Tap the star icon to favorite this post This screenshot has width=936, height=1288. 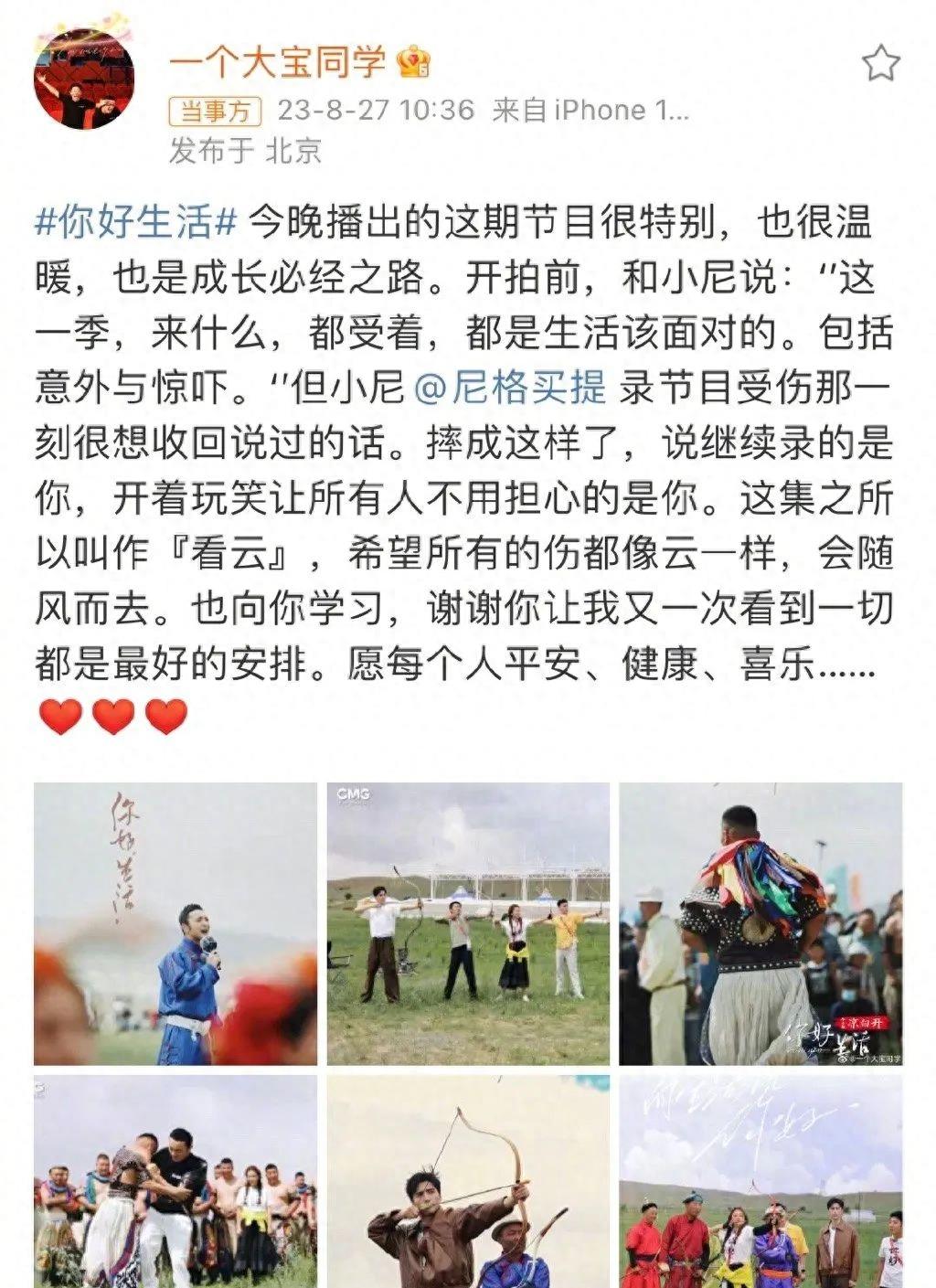tap(881, 60)
